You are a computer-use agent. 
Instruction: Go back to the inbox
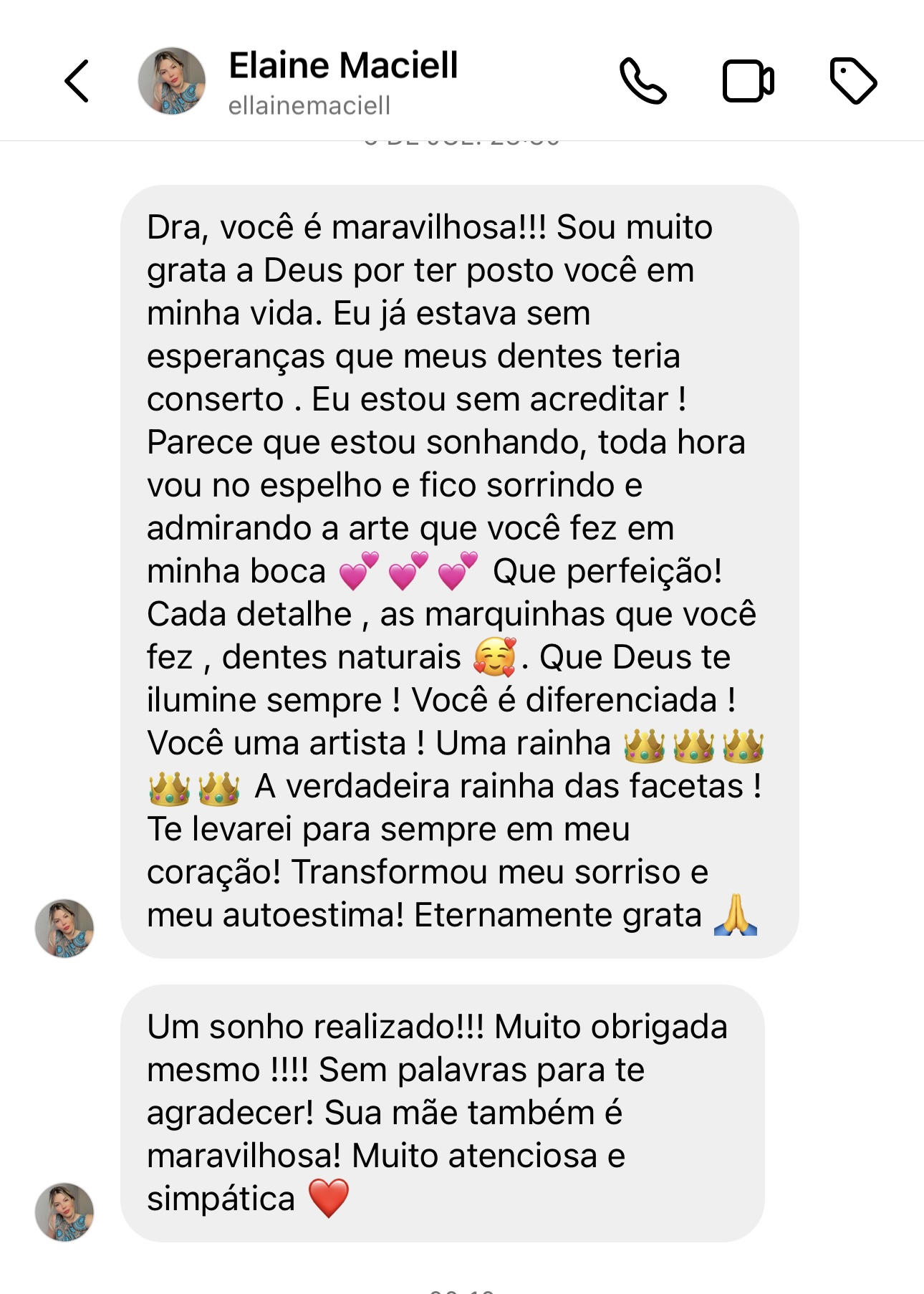pyautogui.click(x=77, y=82)
